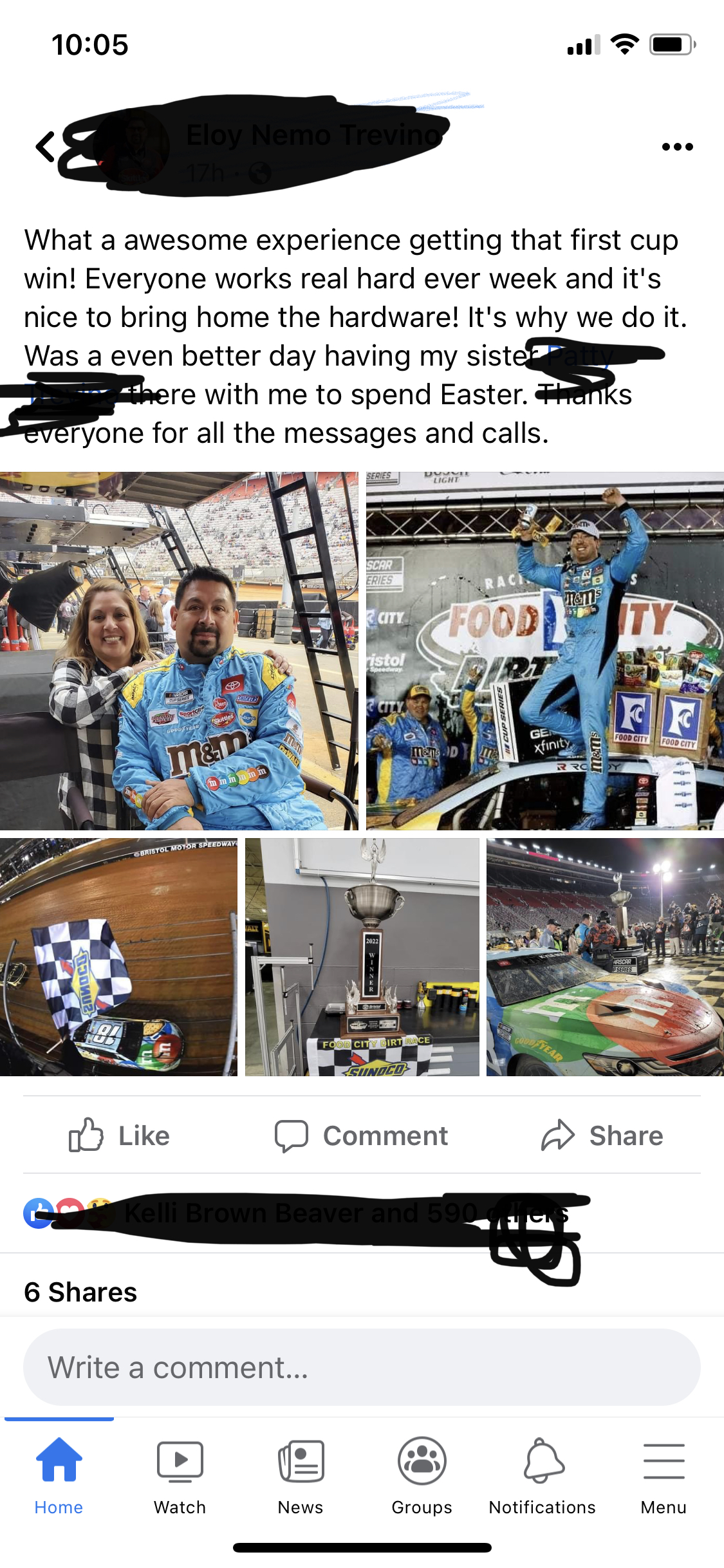Open the post's three-dot options menu
The image size is (724, 1568).
[x=677, y=147]
